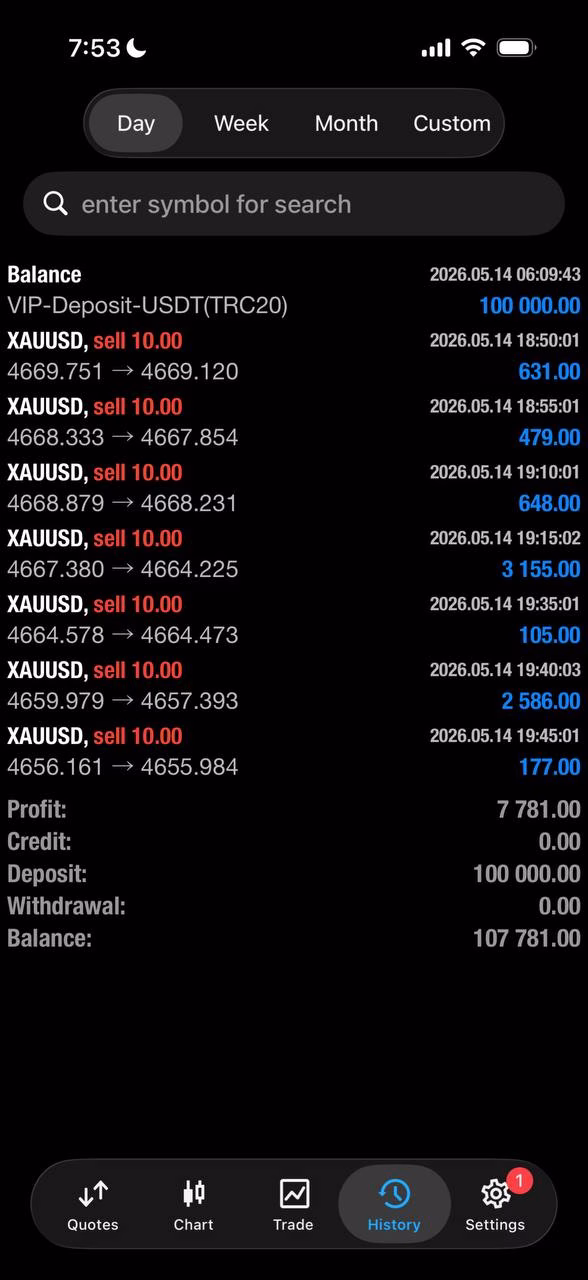This screenshot has height=1280, width=588.
Task: Open the XAUUSD trade with 105.00 profit
Action: pos(294,620)
